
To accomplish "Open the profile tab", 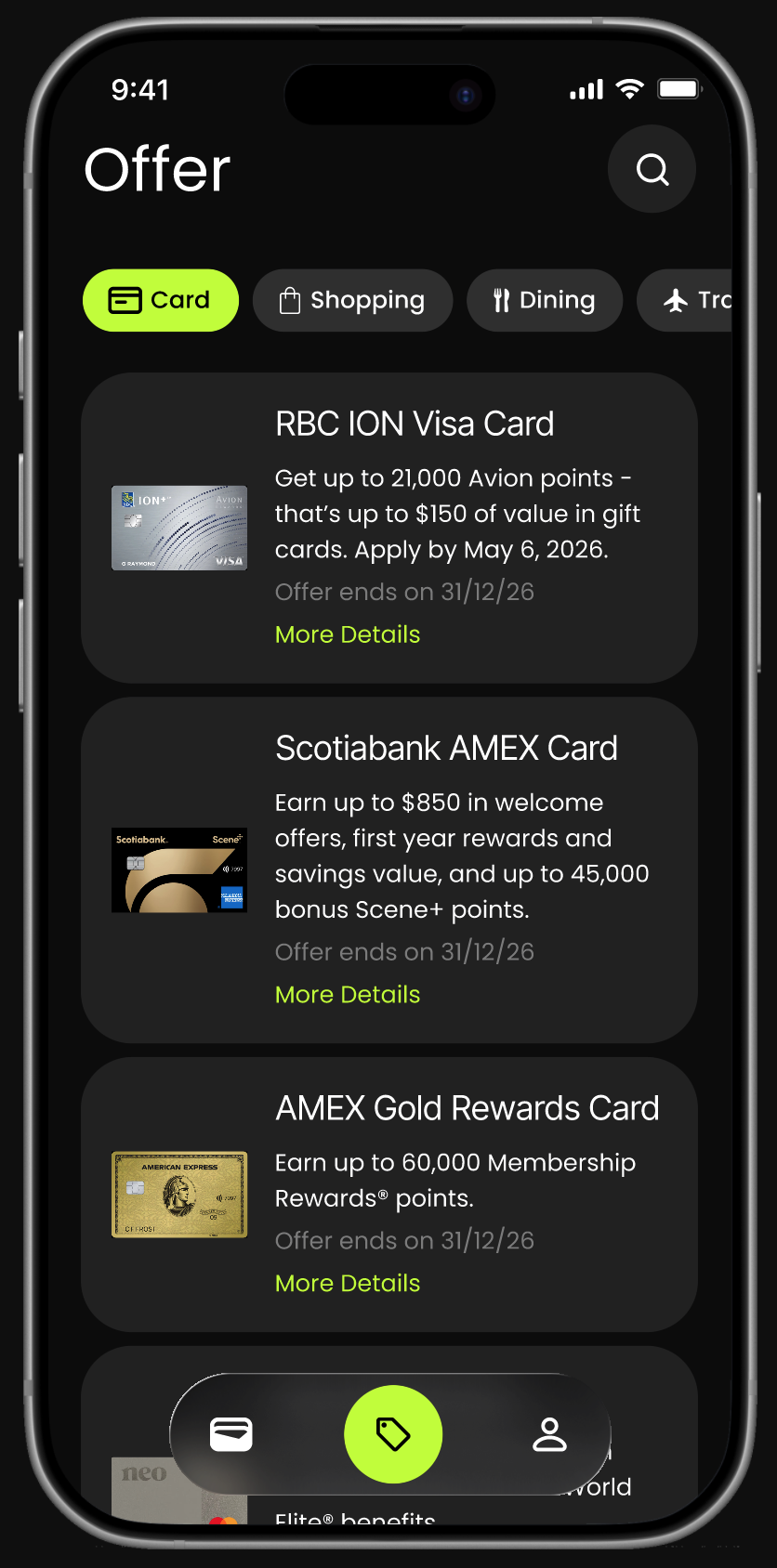I will tap(549, 1434).
